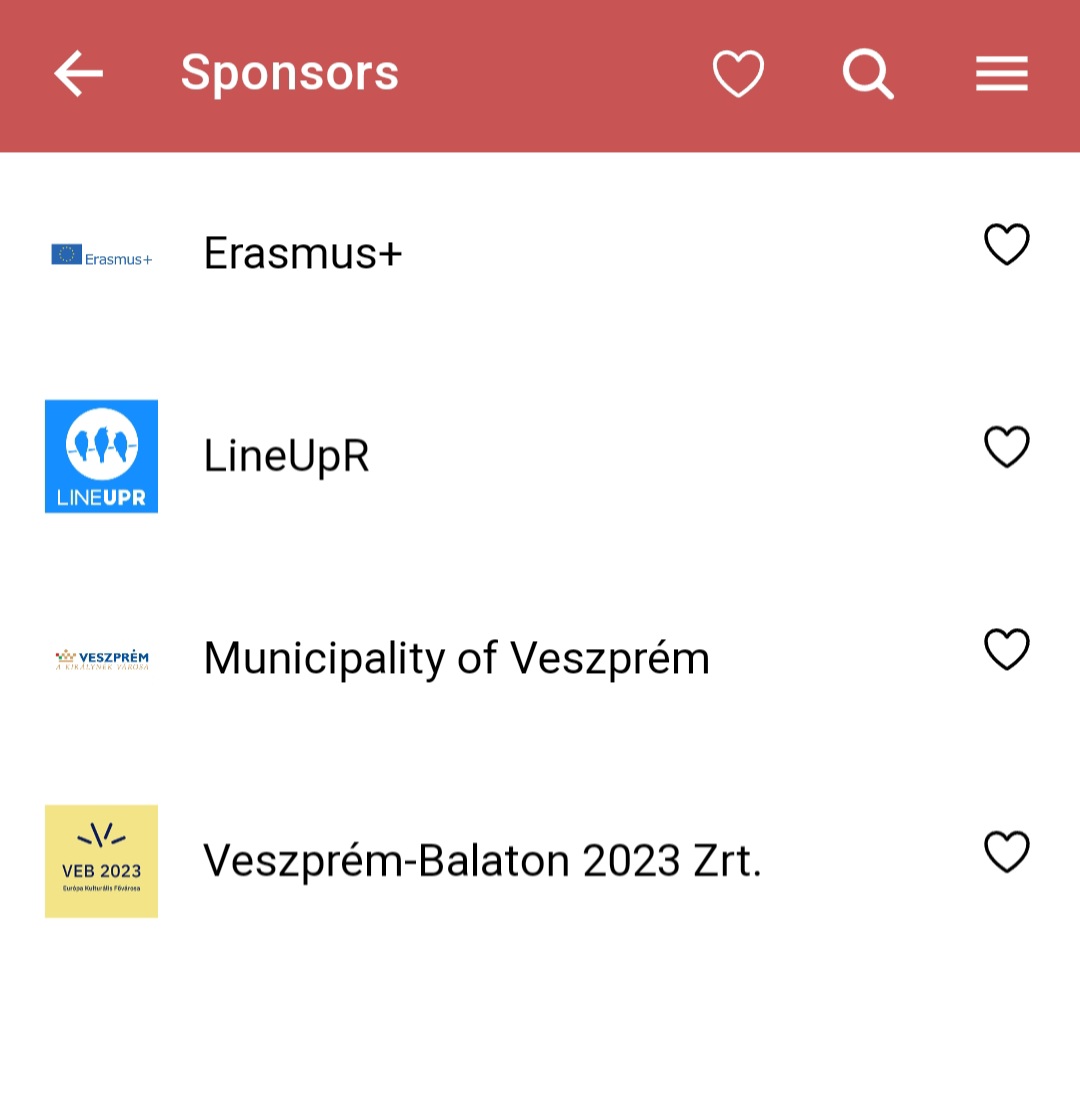This screenshot has height=1106, width=1080.
Task: Tap the heart beside Veszprém-Balaton 2023 Zrt.
Action: (x=1006, y=852)
